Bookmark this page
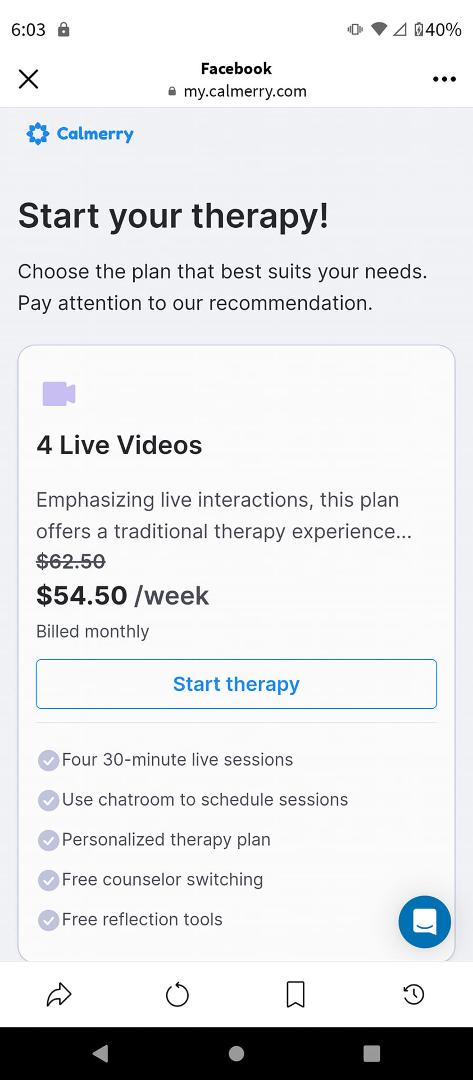Screen dimensions: 473x1080 pos(295,995)
